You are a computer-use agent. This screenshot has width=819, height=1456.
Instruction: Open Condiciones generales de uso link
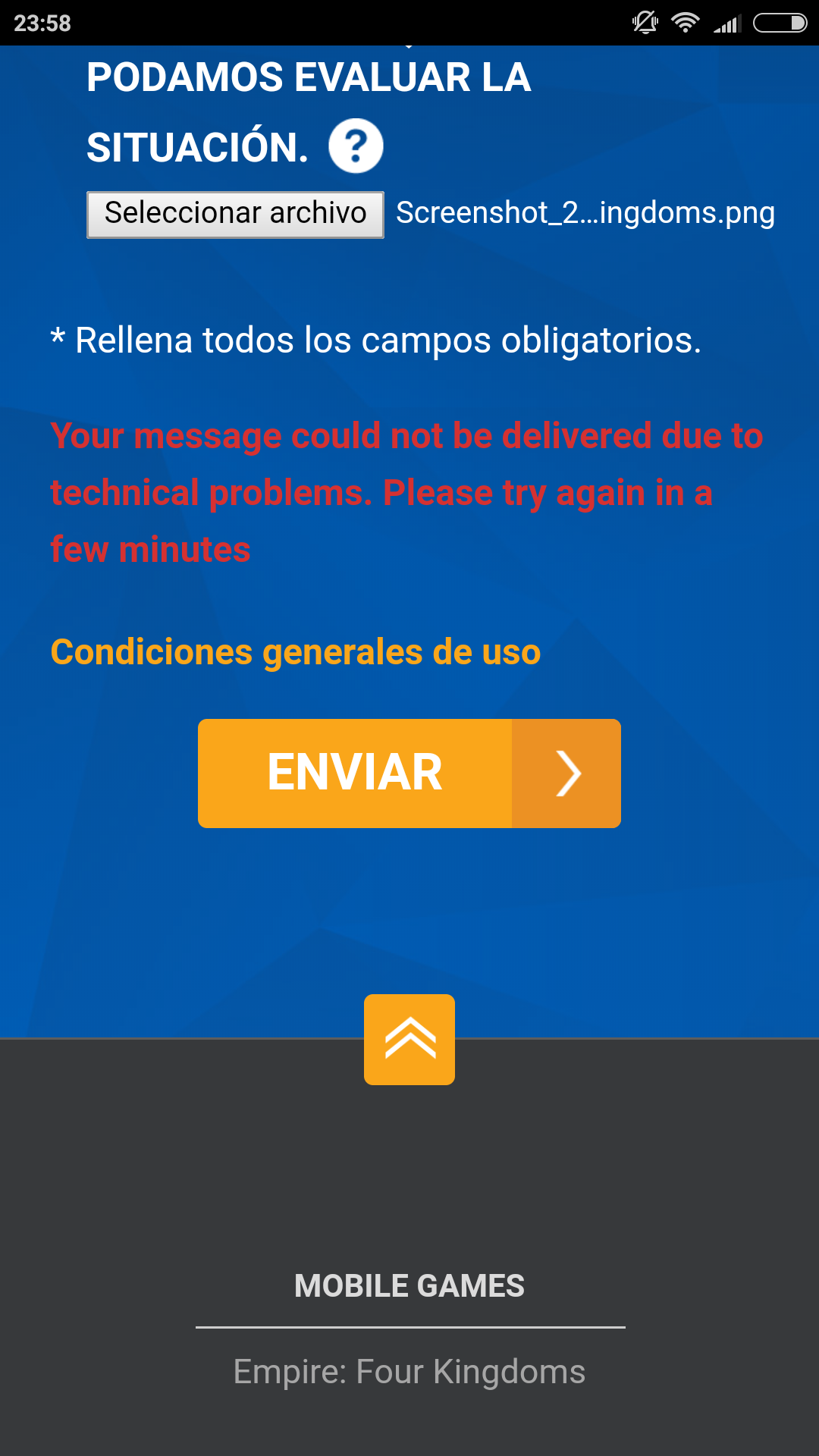tap(295, 652)
